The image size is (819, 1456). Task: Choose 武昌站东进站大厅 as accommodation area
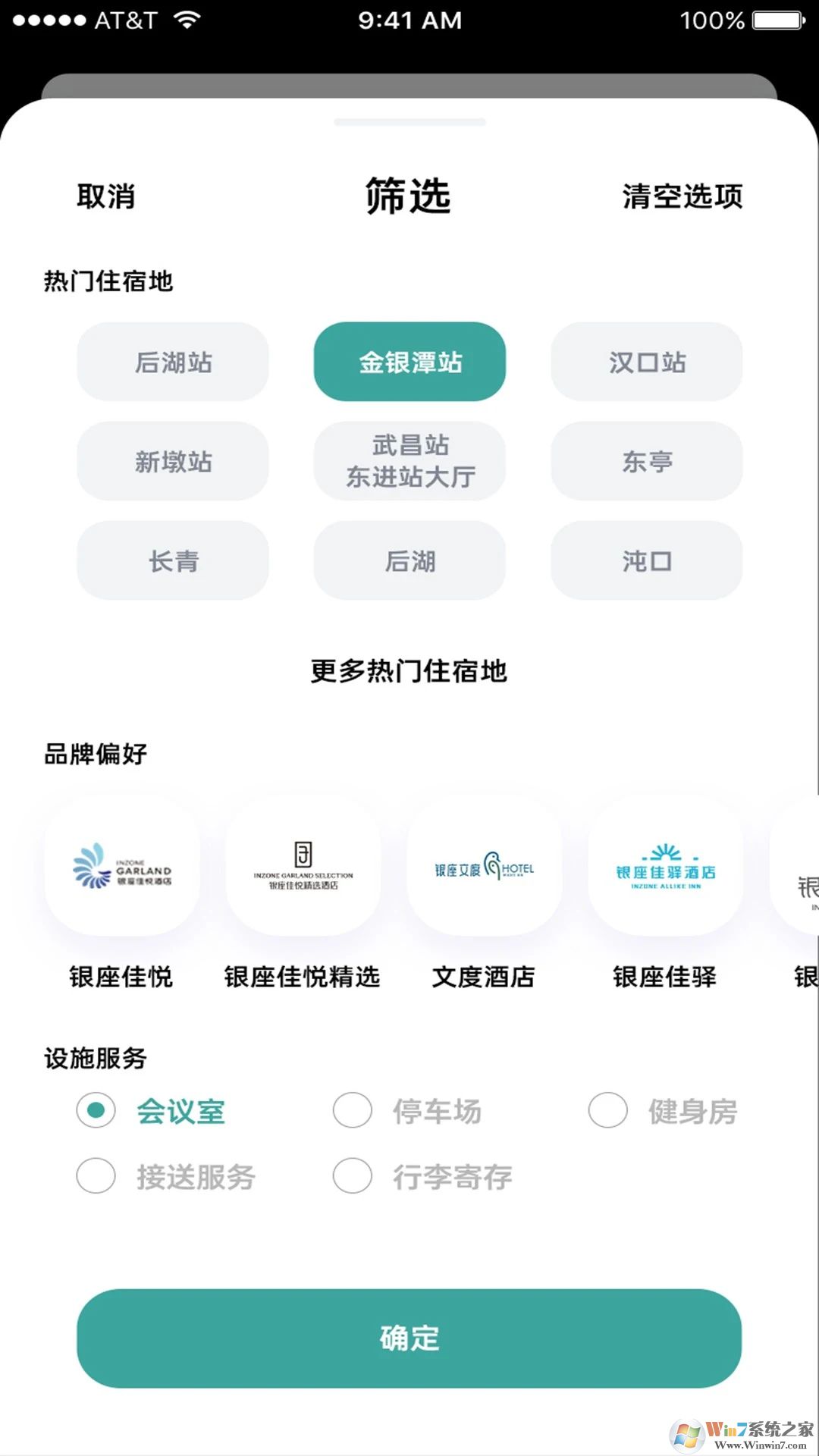pos(409,461)
